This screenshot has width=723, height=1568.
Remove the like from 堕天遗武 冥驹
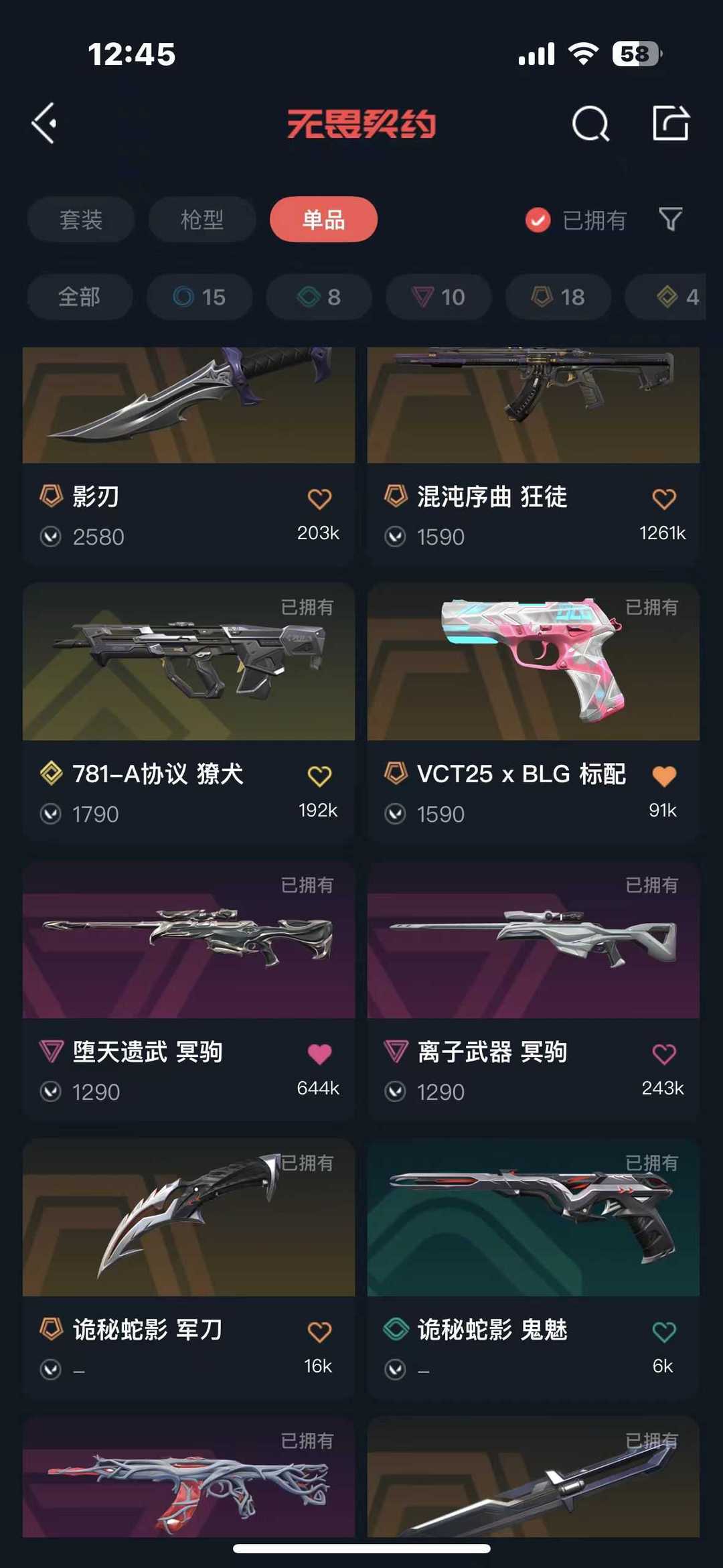pos(319,1054)
